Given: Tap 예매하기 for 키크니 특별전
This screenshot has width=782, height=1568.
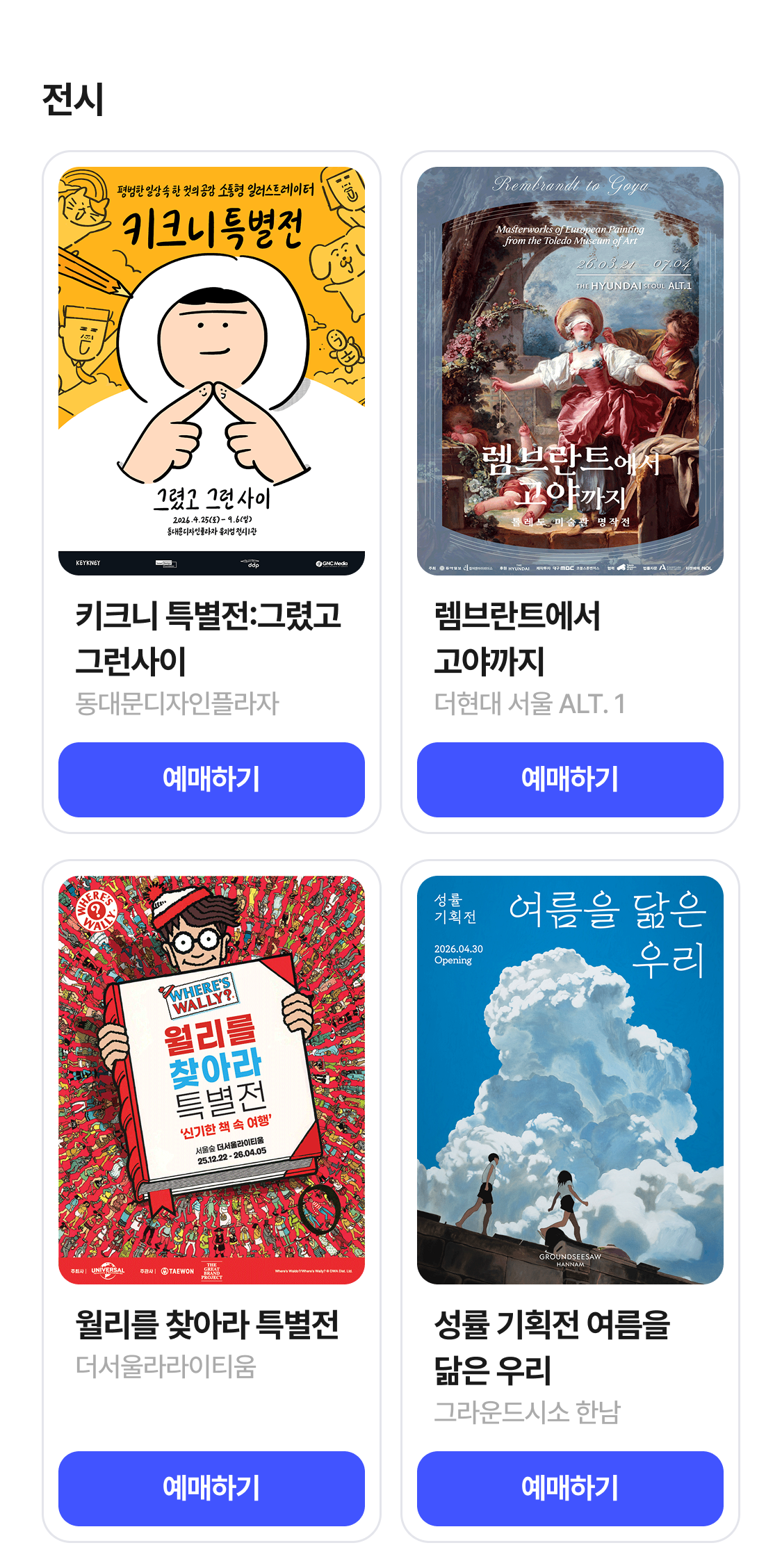Looking at the screenshot, I should (x=211, y=779).
